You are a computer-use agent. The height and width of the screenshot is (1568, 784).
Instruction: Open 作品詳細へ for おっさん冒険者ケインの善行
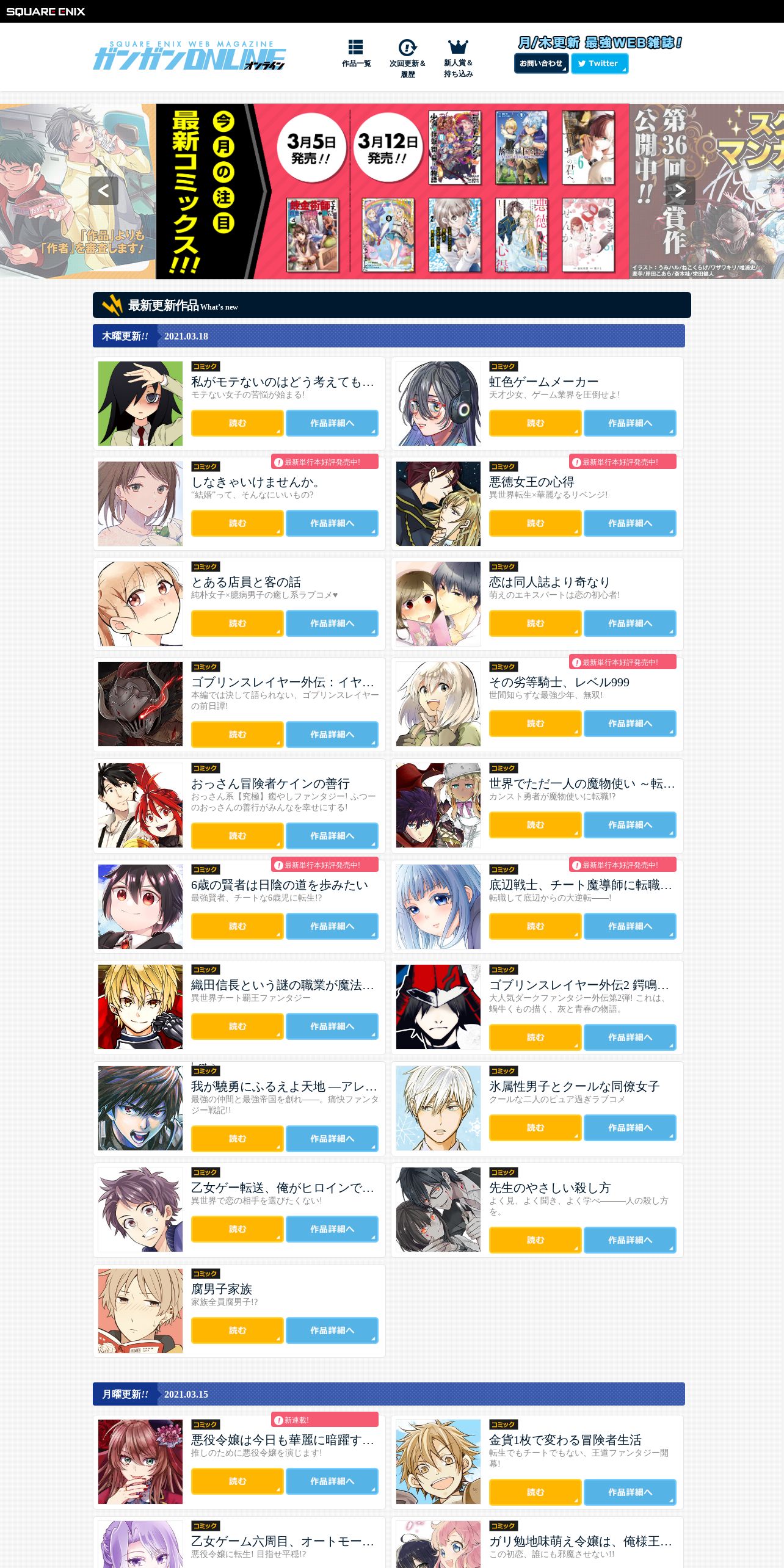(x=332, y=836)
